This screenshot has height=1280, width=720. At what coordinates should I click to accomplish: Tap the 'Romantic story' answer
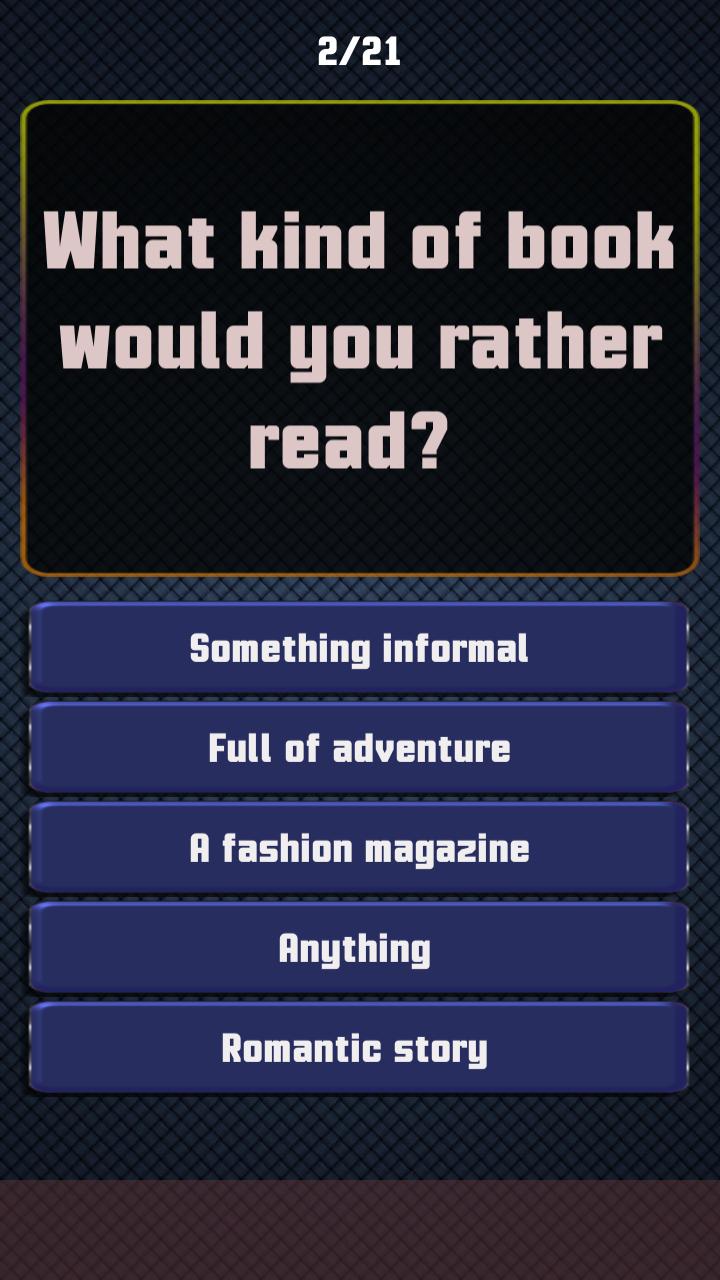[359, 1048]
